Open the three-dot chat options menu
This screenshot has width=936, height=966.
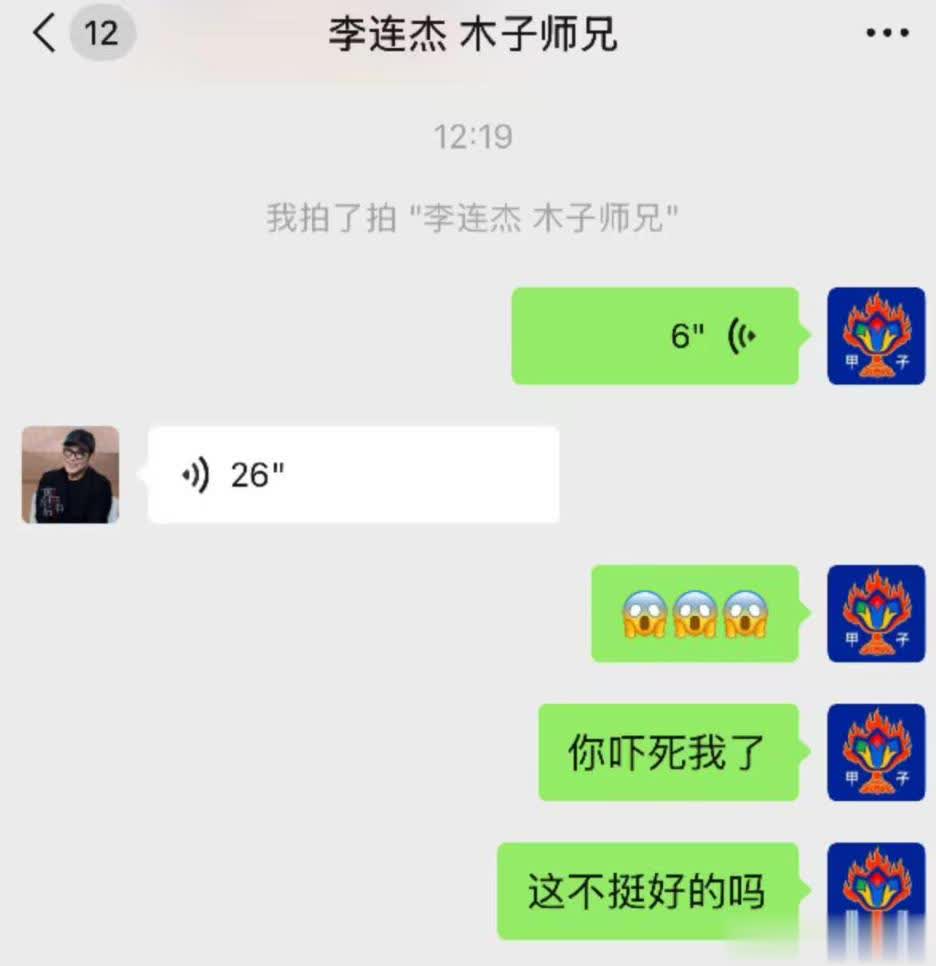[x=886, y=34]
